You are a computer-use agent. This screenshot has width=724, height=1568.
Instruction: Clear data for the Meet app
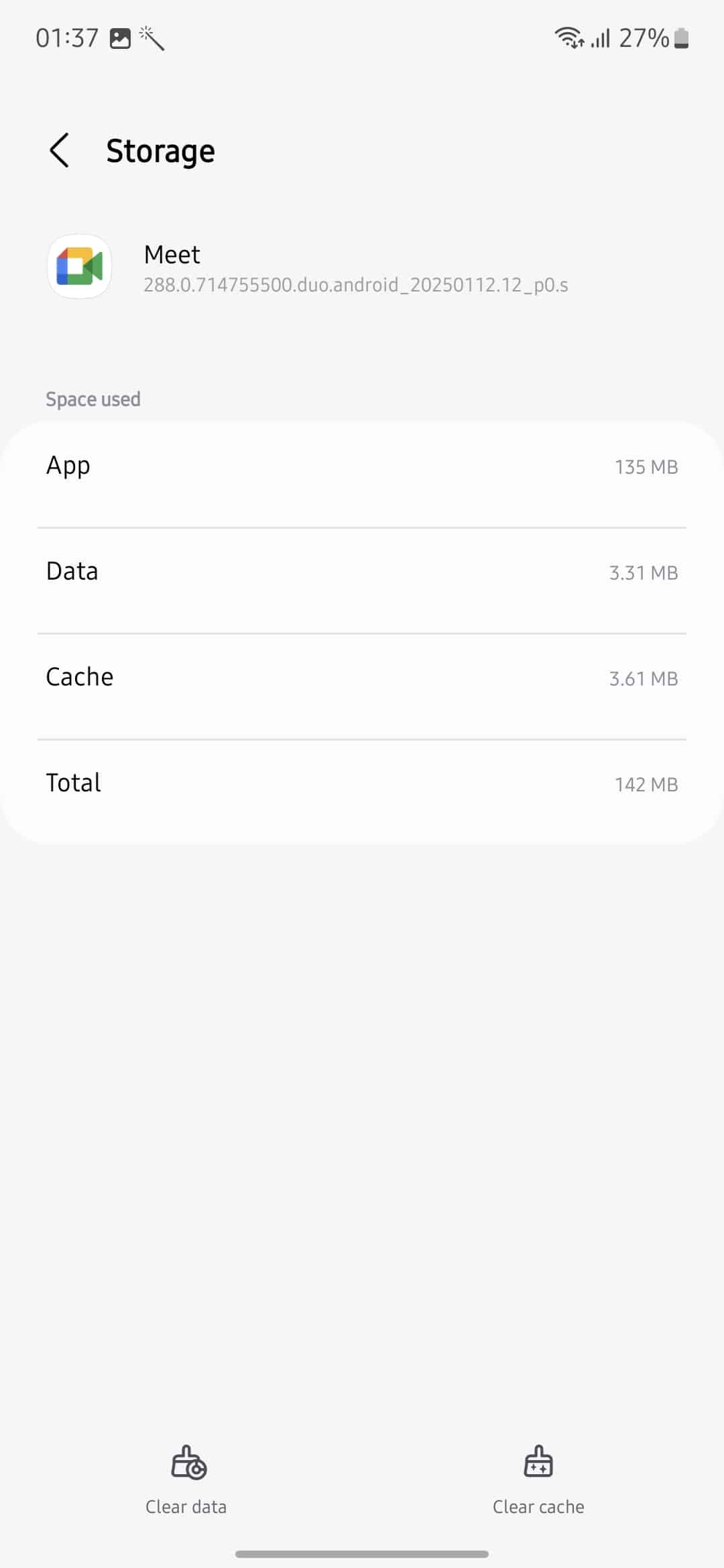(186, 1480)
